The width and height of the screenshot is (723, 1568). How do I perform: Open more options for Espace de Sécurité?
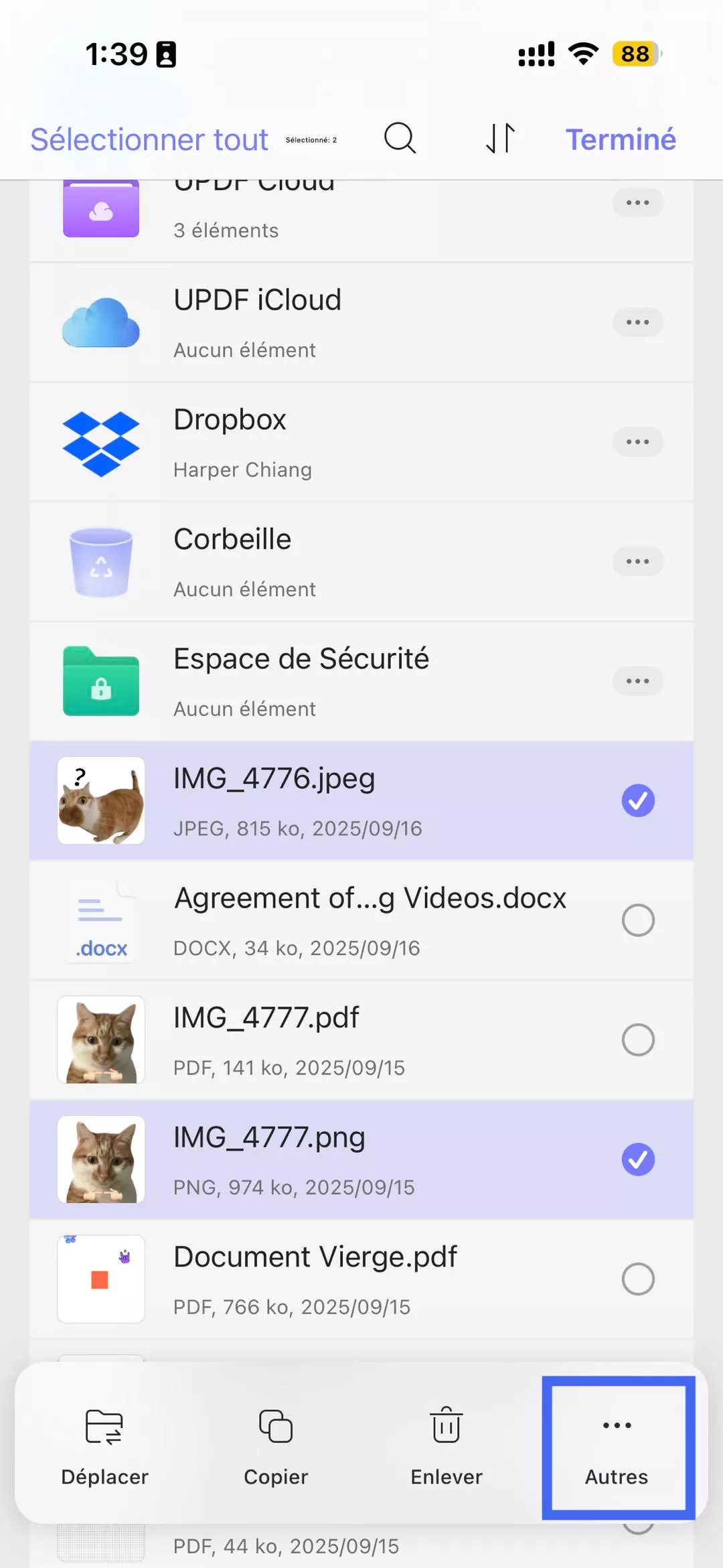pos(637,681)
